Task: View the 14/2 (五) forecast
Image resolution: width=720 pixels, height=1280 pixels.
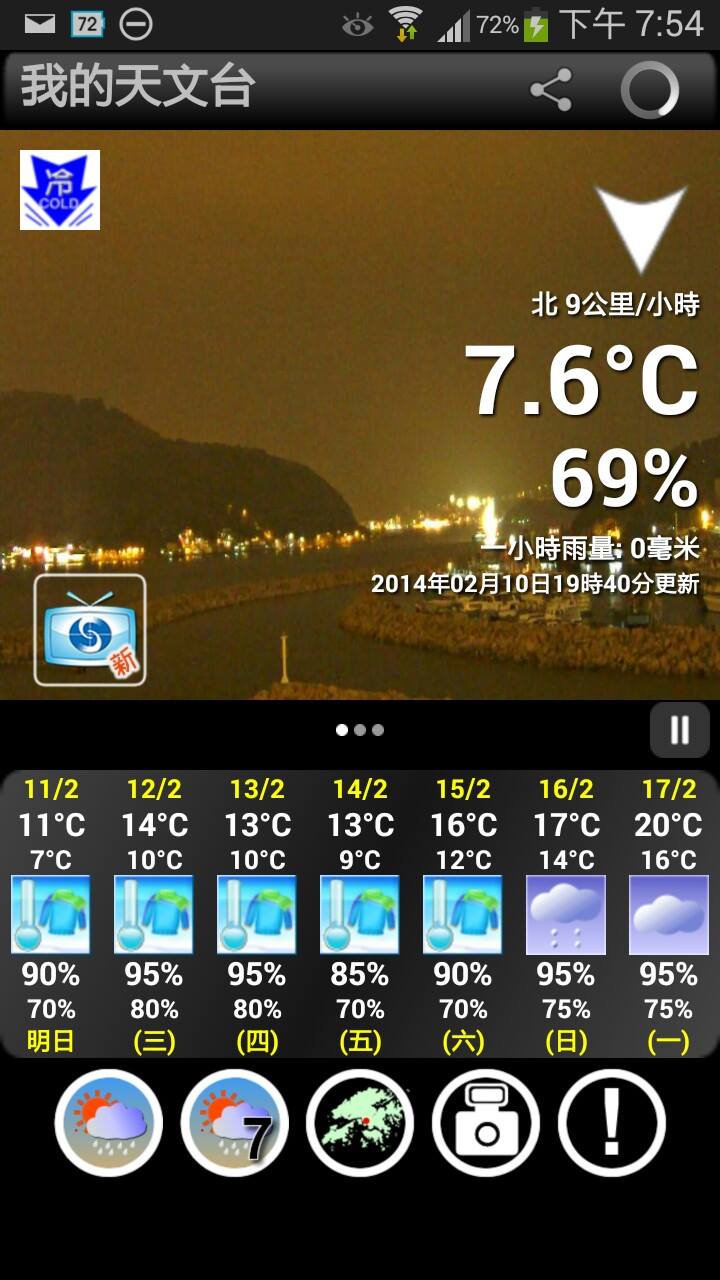Action: [x=360, y=915]
